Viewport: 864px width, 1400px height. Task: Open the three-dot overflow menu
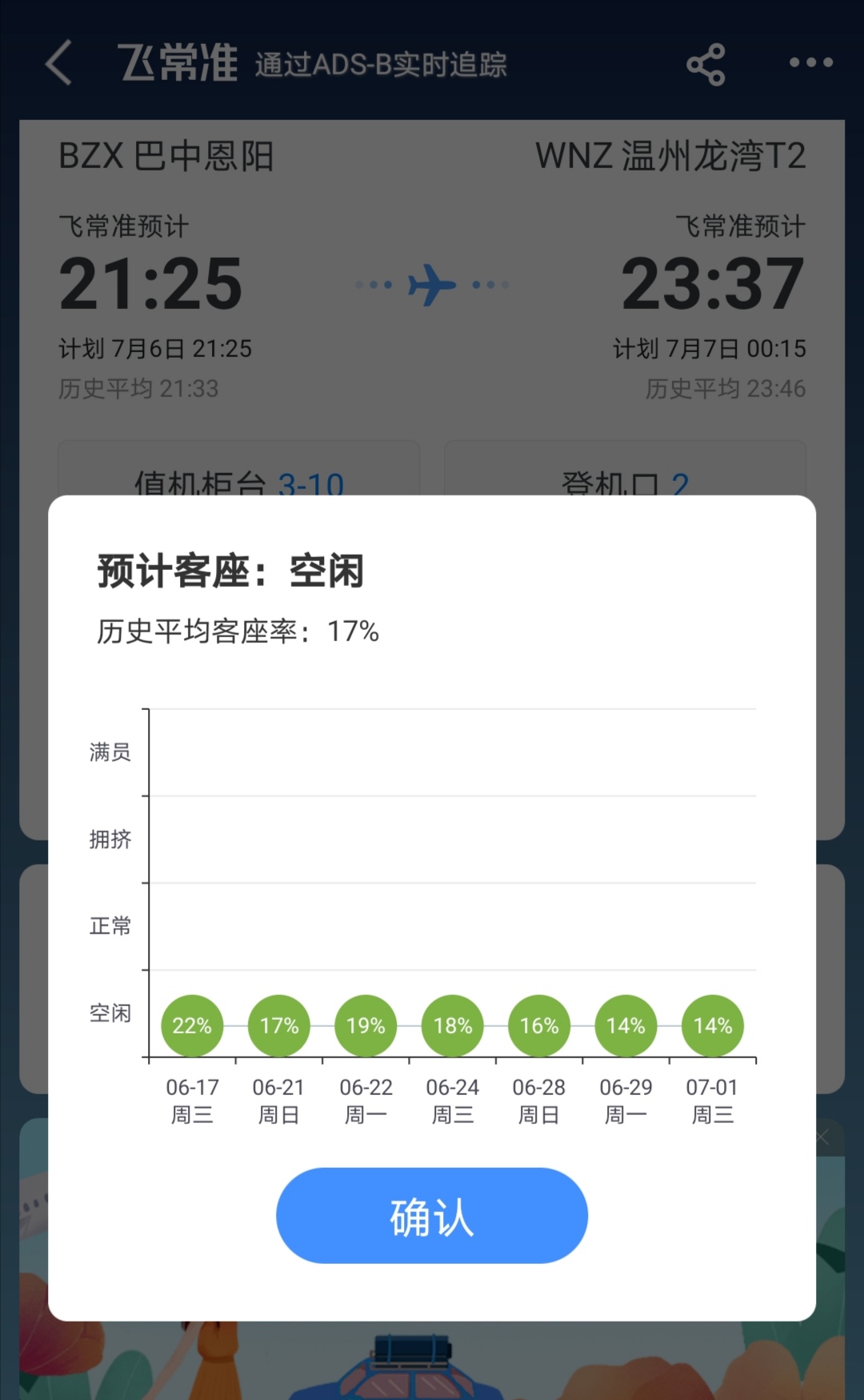(810, 62)
